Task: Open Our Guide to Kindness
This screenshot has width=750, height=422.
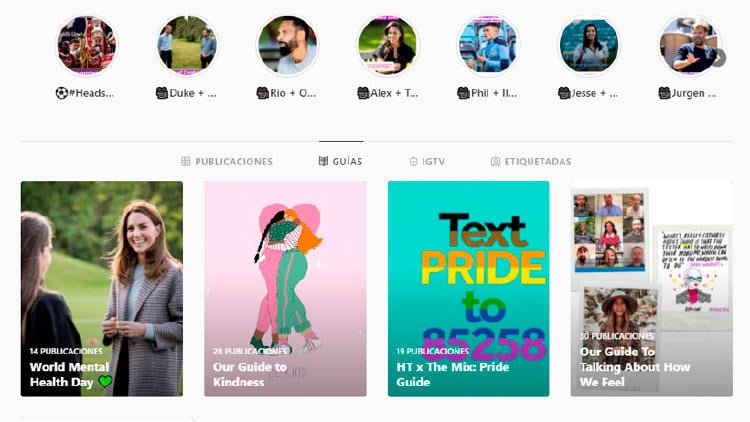Action: [285, 288]
